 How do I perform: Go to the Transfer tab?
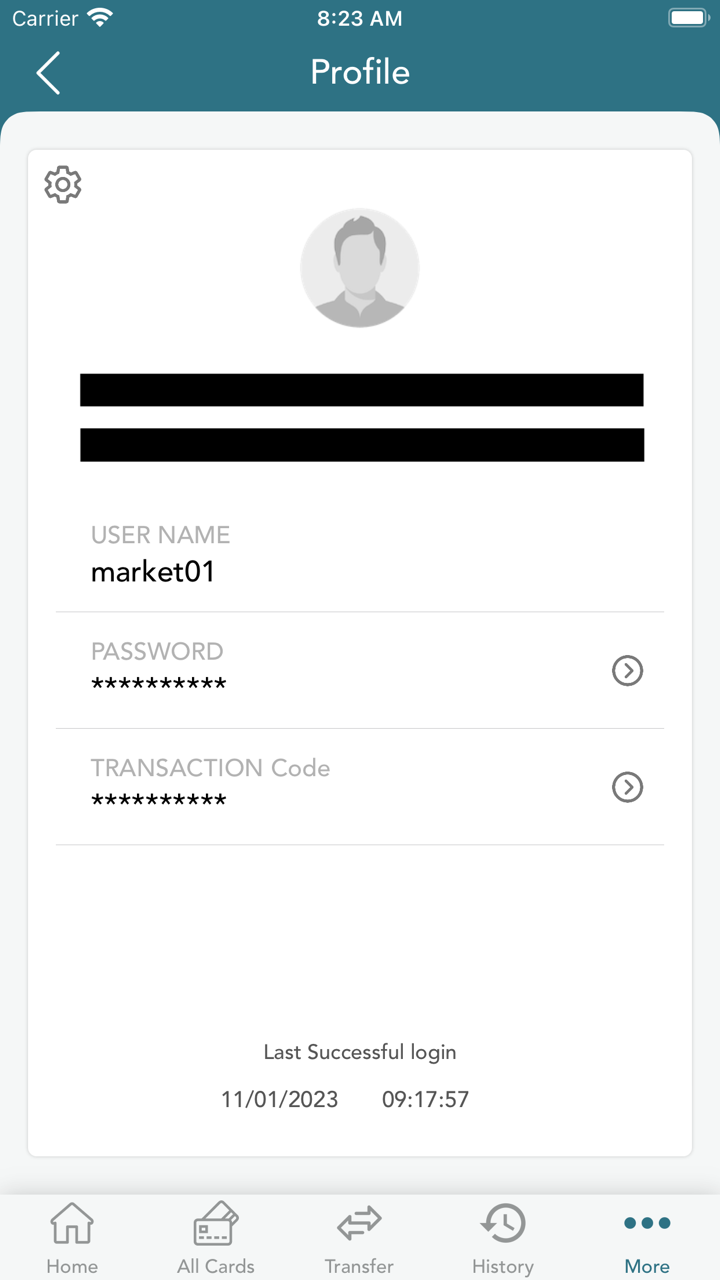(359, 1239)
